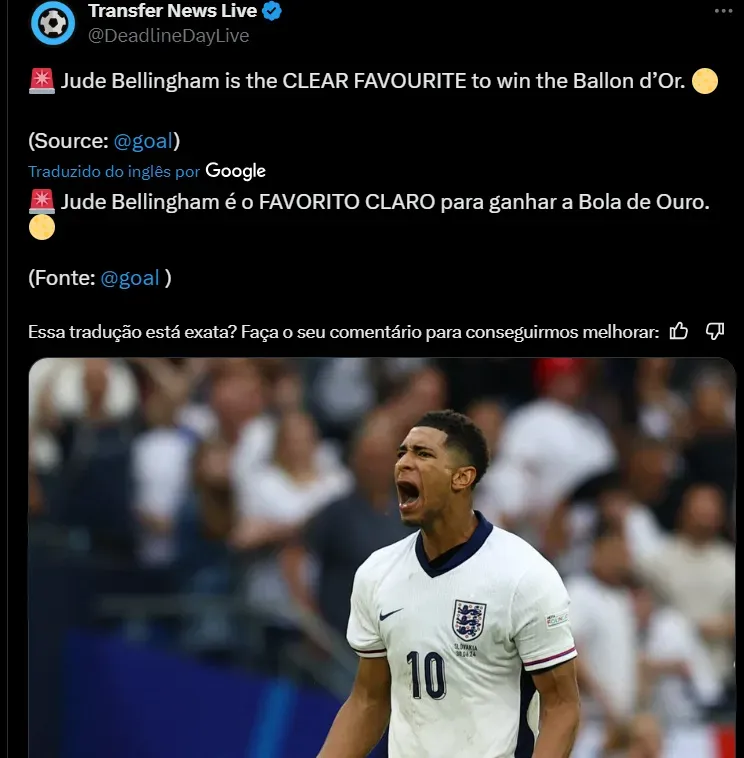
Task: Rate the translation with thumbs up
Action: coord(679,331)
